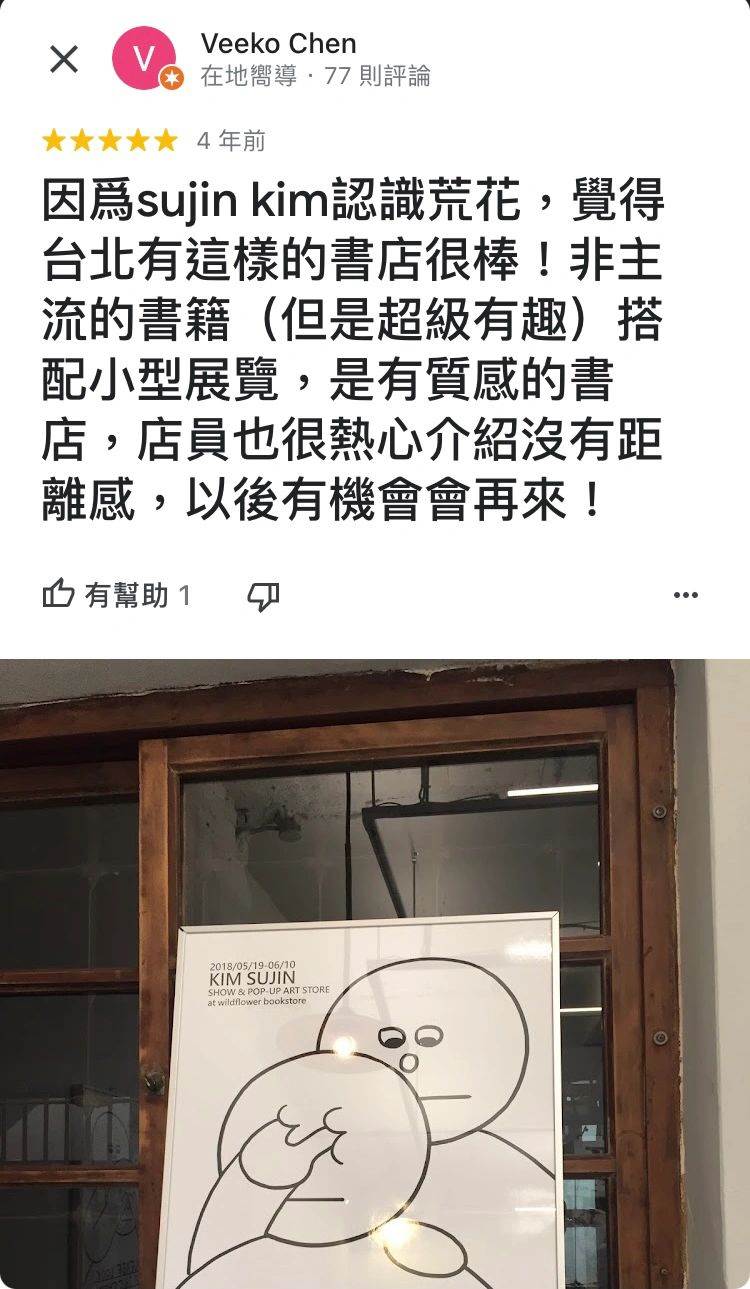Open the Kim Sujin poster photo
Screen dimensions: 750x1289
375,975
